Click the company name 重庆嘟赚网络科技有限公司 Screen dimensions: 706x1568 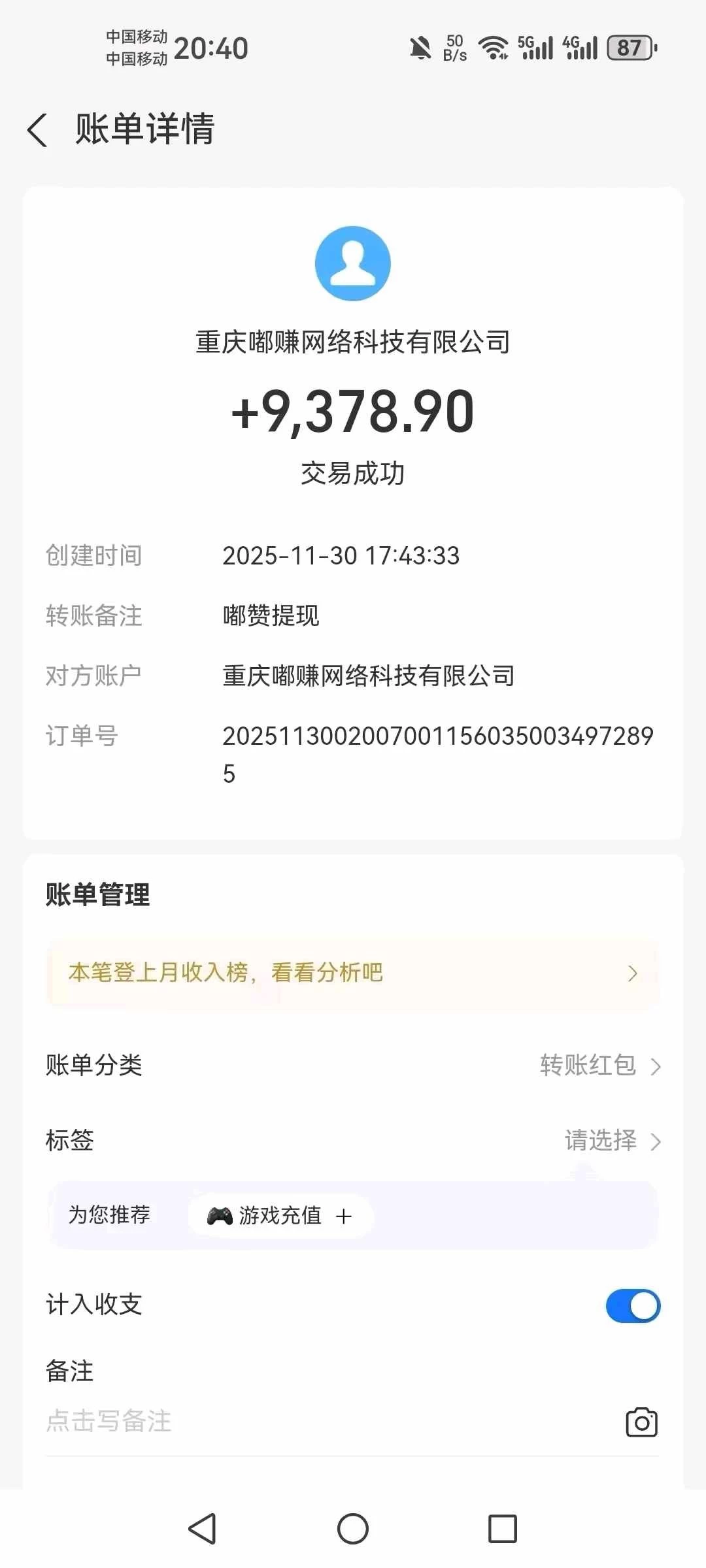pyautogui.click(x=353, y=339)
